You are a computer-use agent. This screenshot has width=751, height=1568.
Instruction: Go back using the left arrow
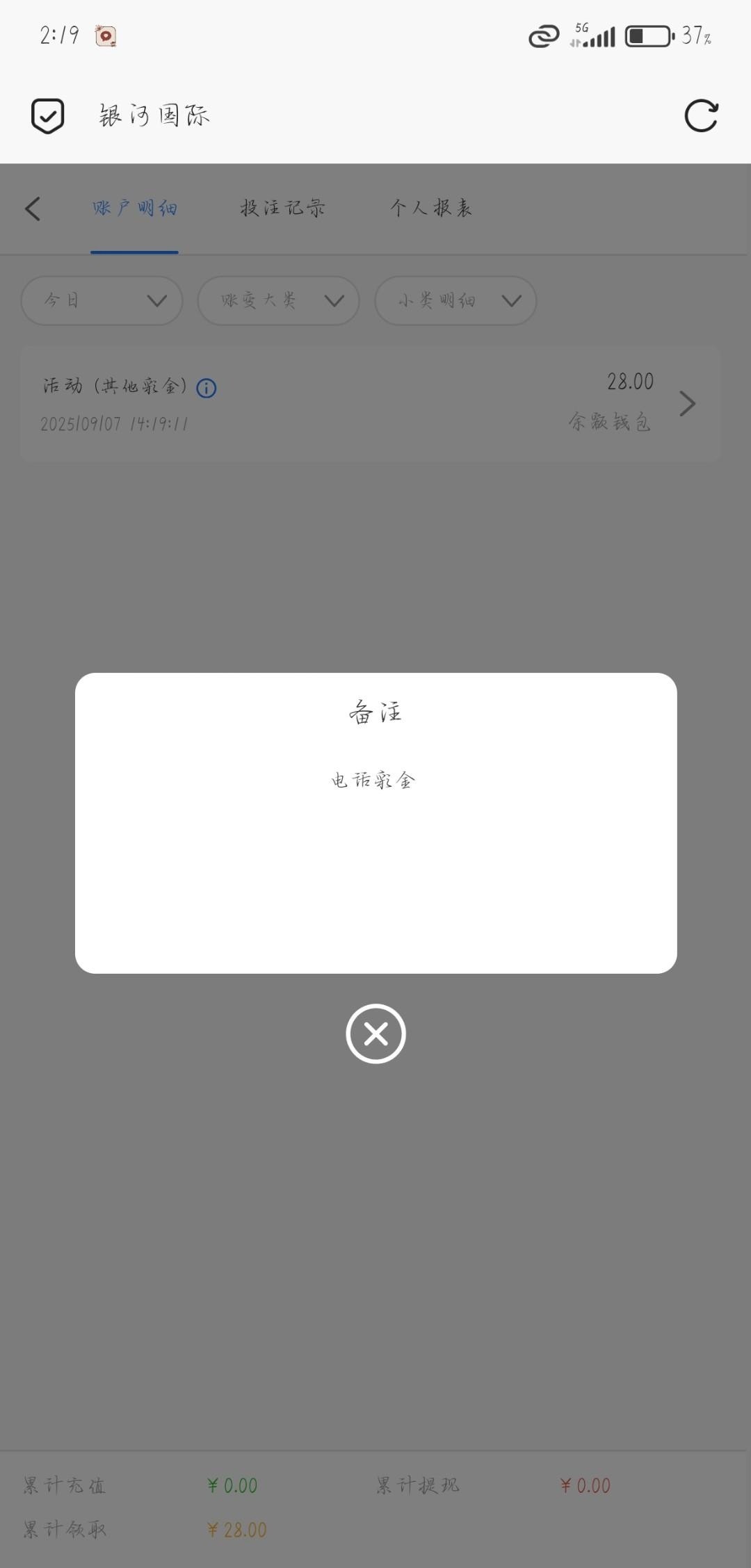point(33,209)
